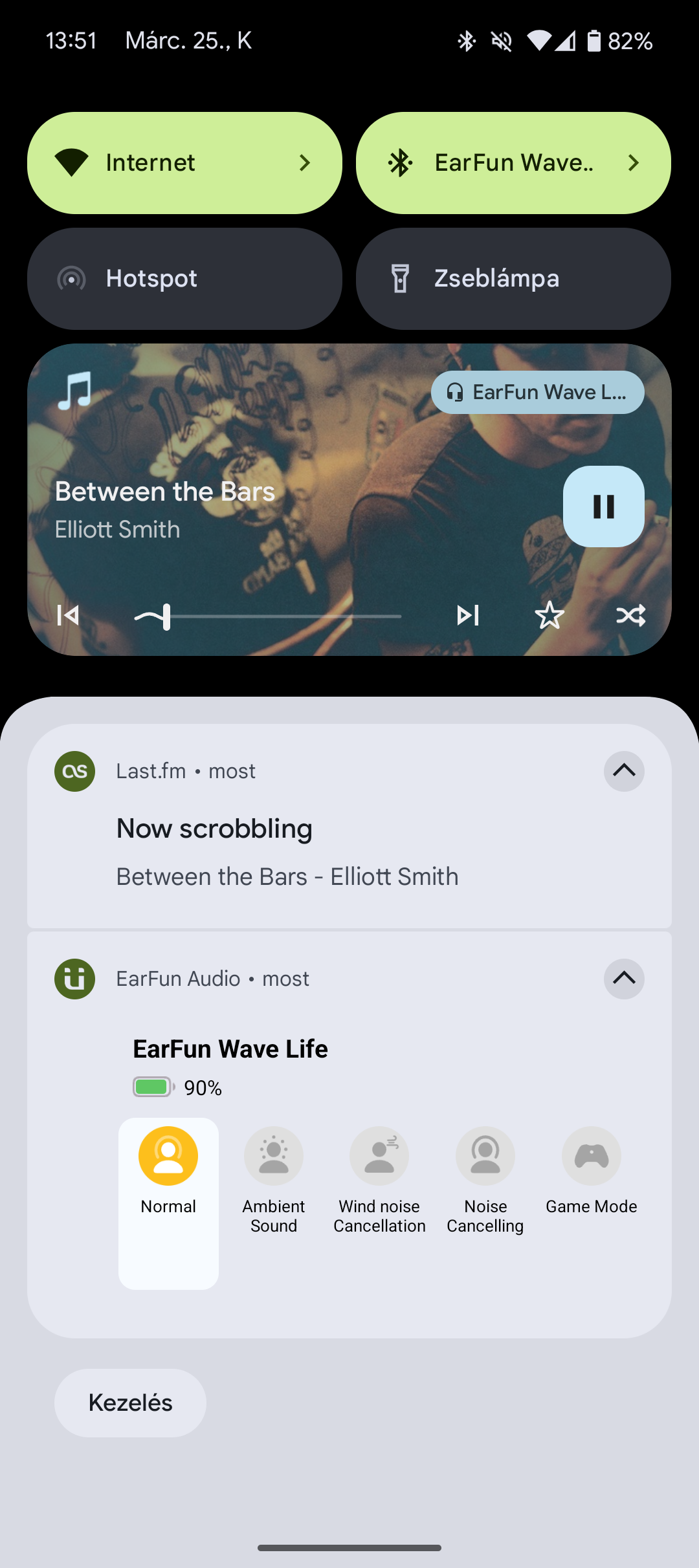Switch to Noise Cancelling mode
Viewport: 699px width, 1568px height.
(x=485, y=1181)
